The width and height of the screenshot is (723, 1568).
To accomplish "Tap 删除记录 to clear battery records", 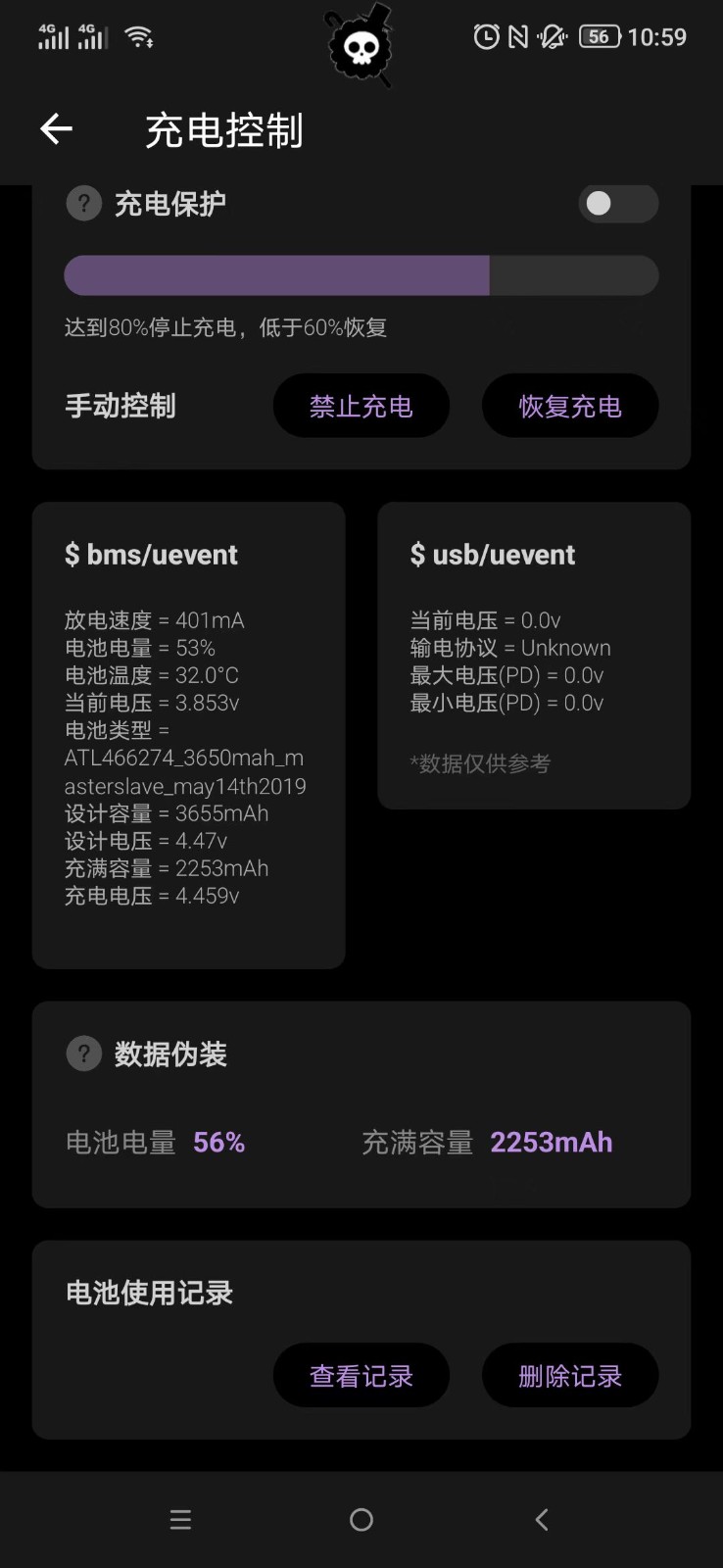I will click(569, 1376).
